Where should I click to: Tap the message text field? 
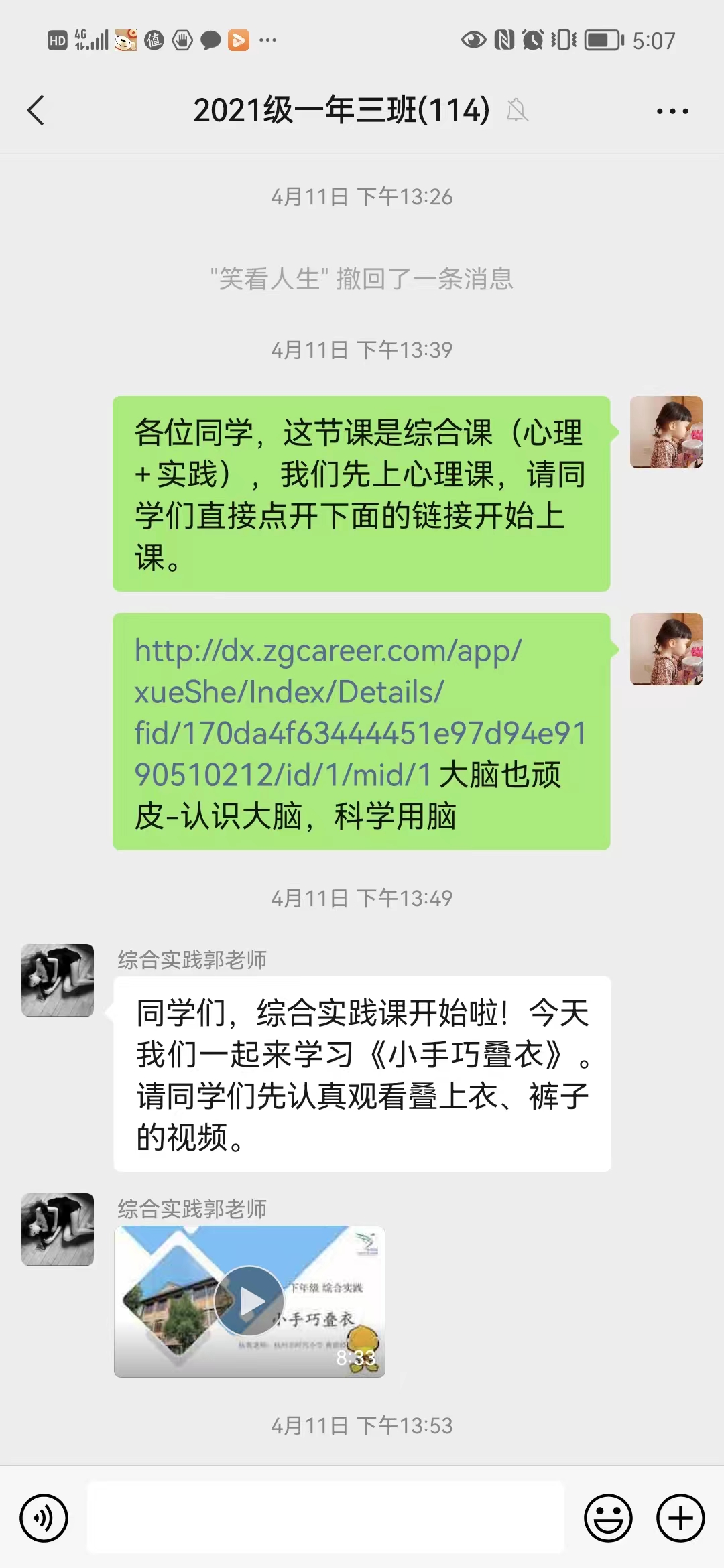point(326,1518)
